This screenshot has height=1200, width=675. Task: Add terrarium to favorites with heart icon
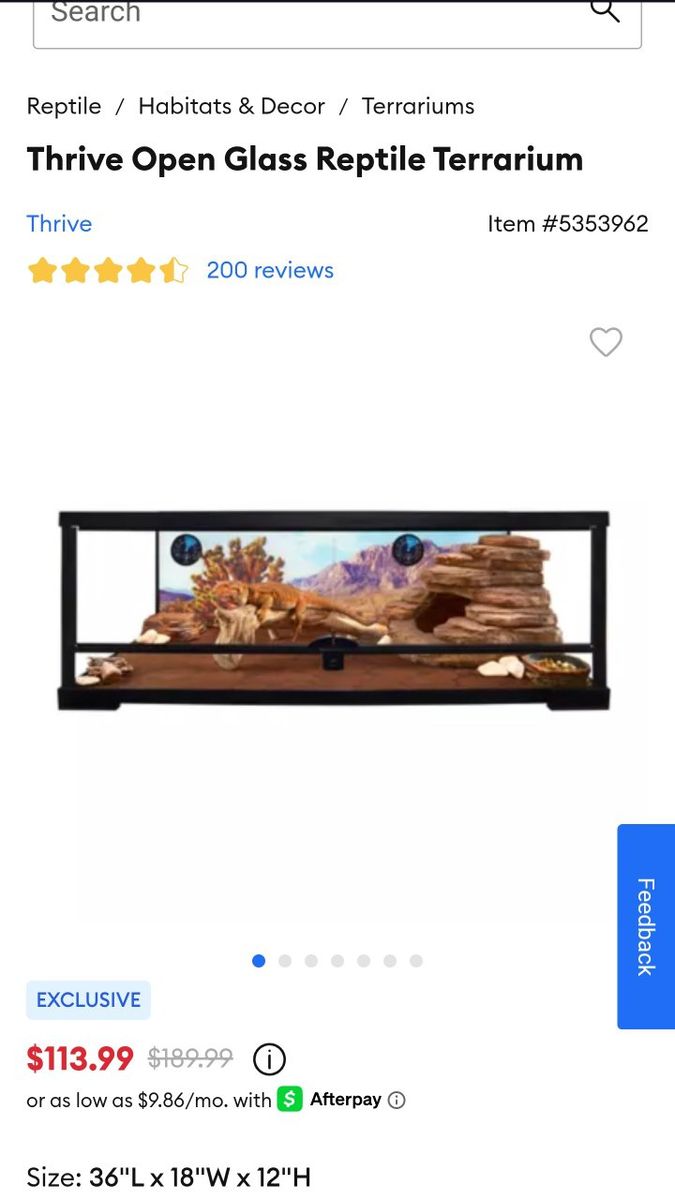[x=606, y=342]
